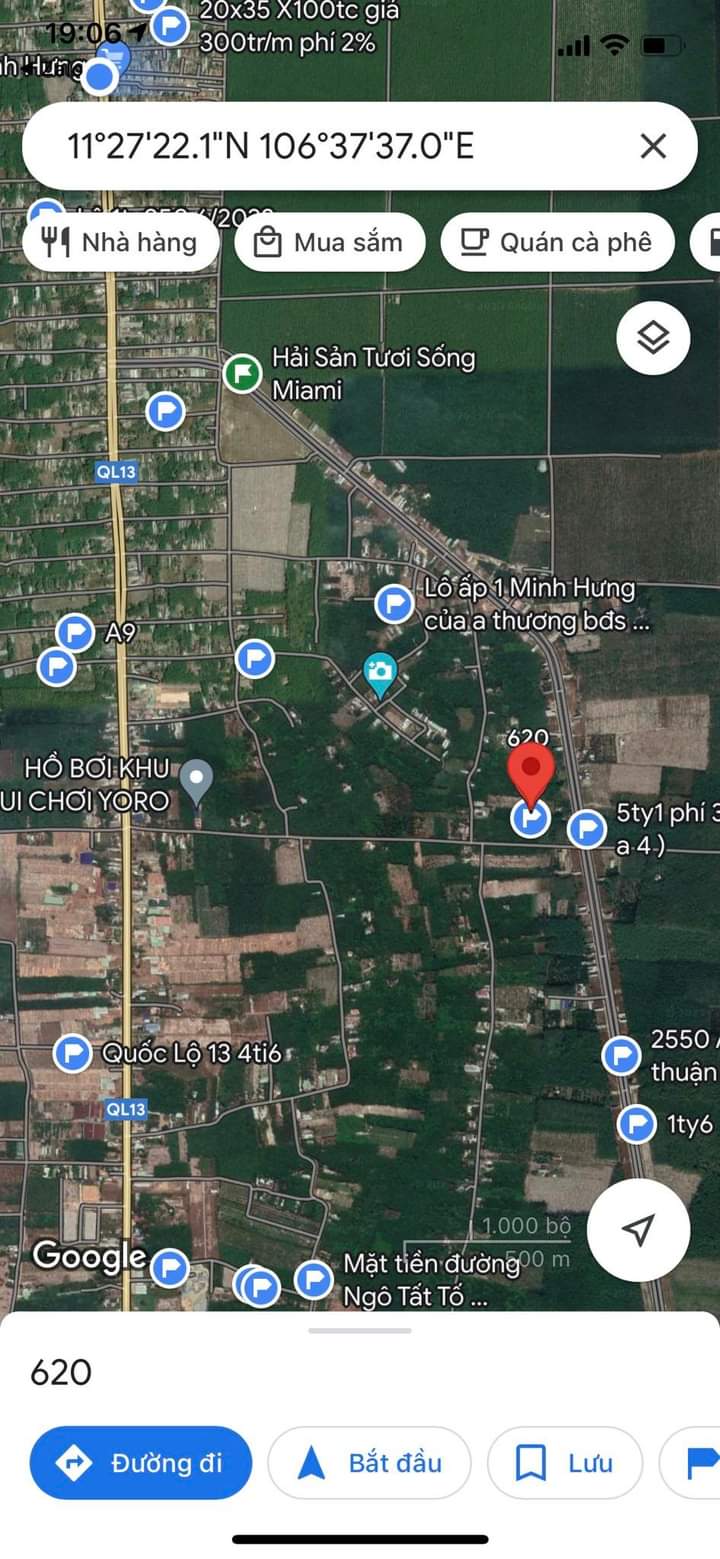Tap the coordinates search field
Screen dimensions: 720x1559
point(300,147)
